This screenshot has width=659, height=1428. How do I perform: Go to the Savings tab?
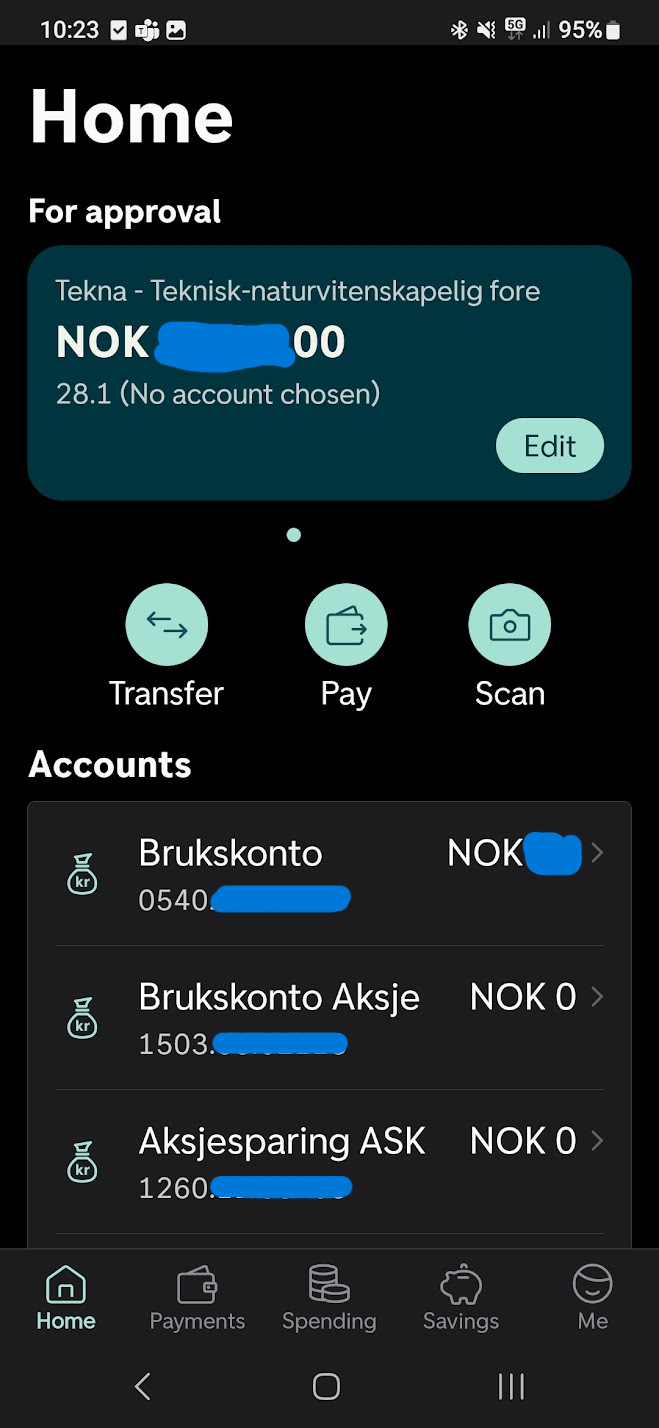click(461, 1297)
